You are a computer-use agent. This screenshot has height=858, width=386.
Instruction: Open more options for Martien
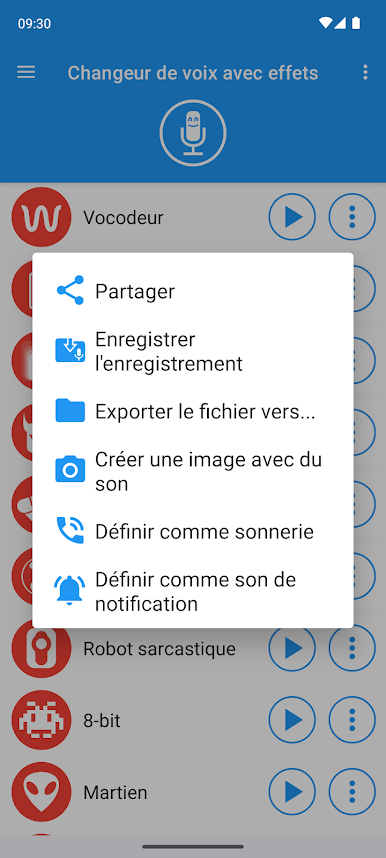[352, 792]
